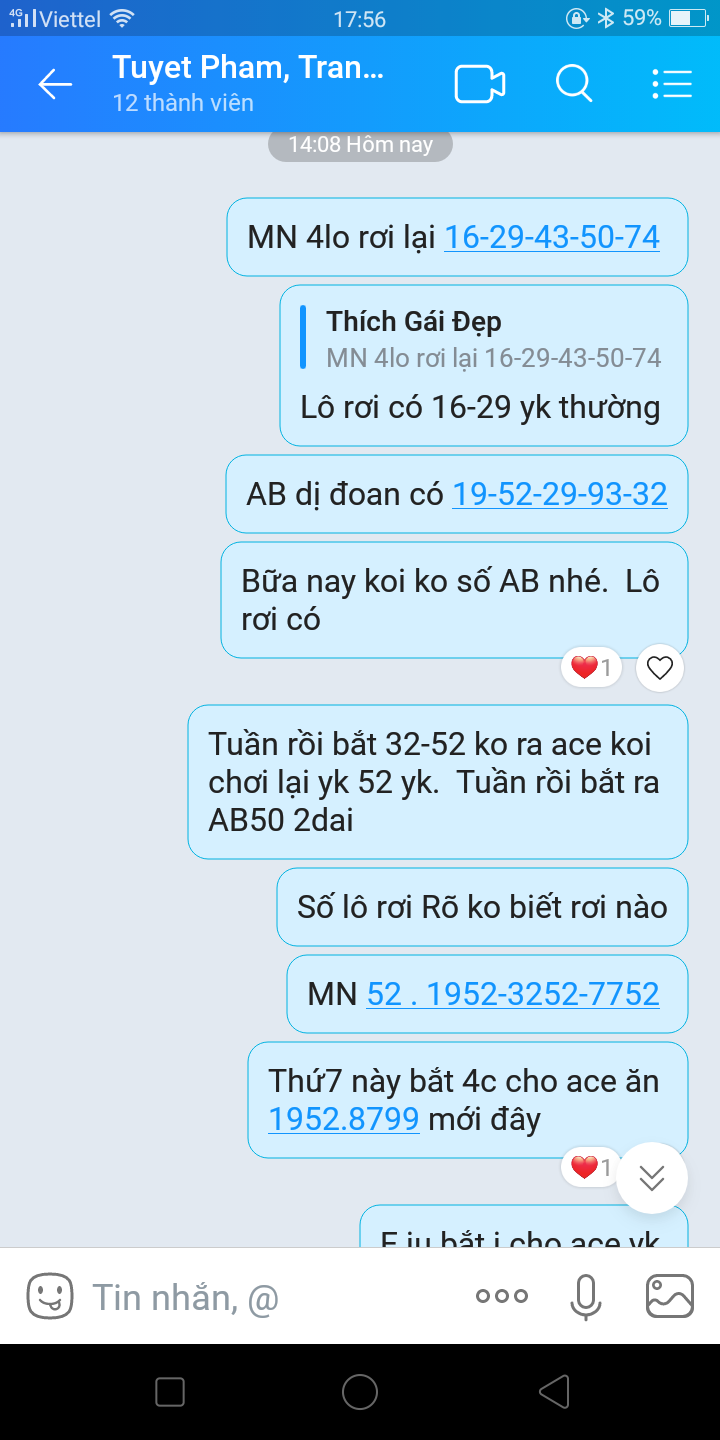Attach a photo from the gallery
The image size is (720, 1440).
669,1296
